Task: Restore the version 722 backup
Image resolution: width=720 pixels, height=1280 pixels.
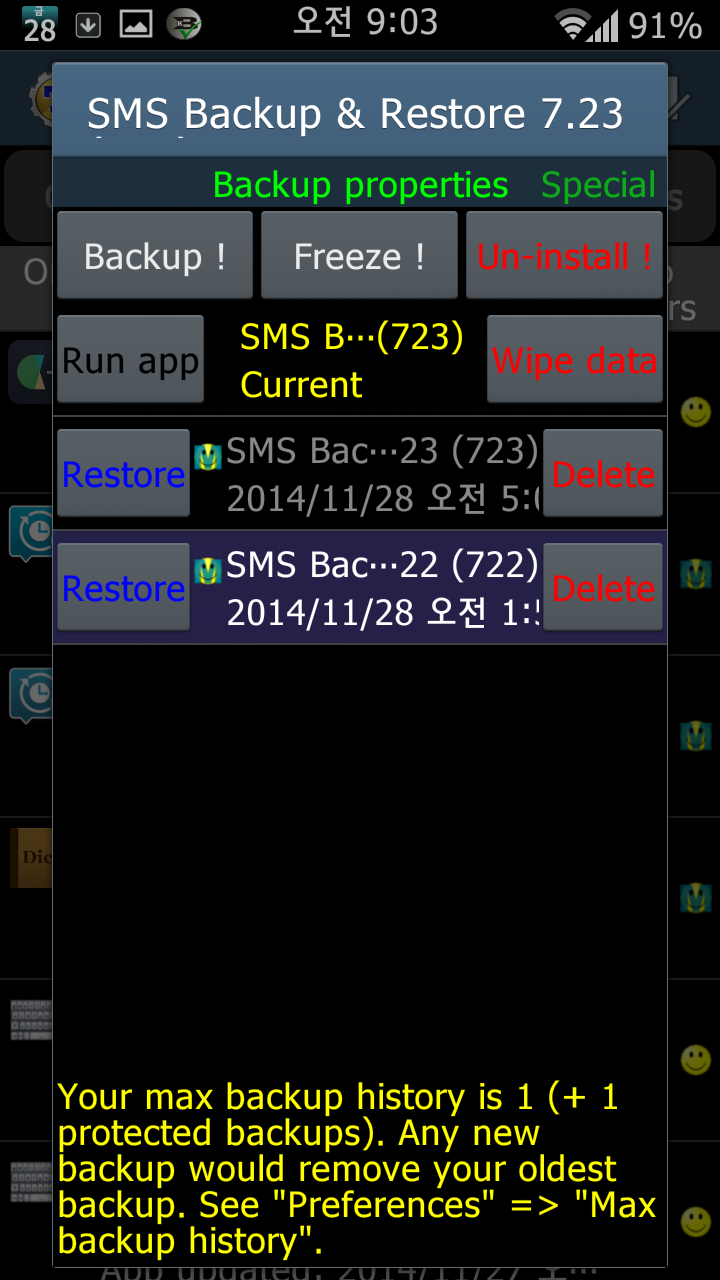Action: pyautogui.click(x=123, y=588)
